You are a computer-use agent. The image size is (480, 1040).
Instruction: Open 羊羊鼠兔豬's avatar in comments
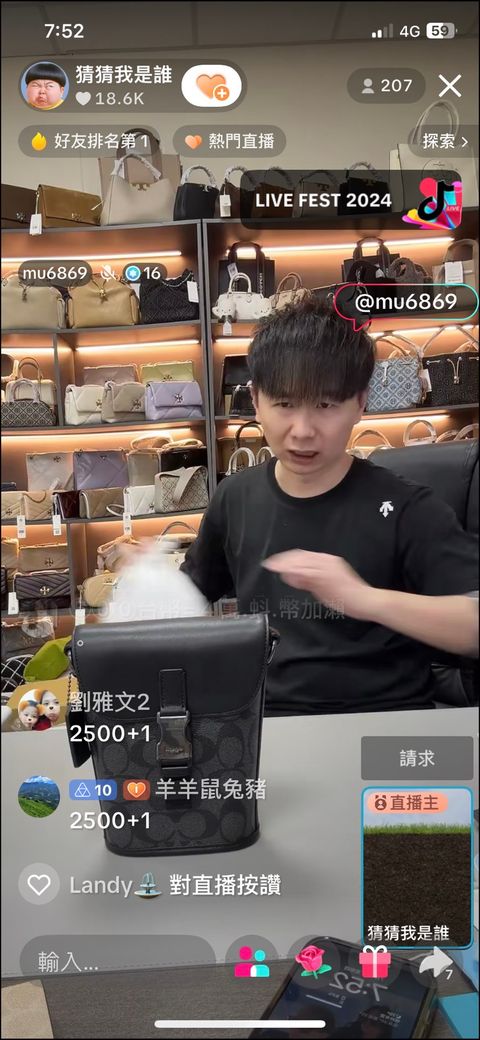[38, 796]
